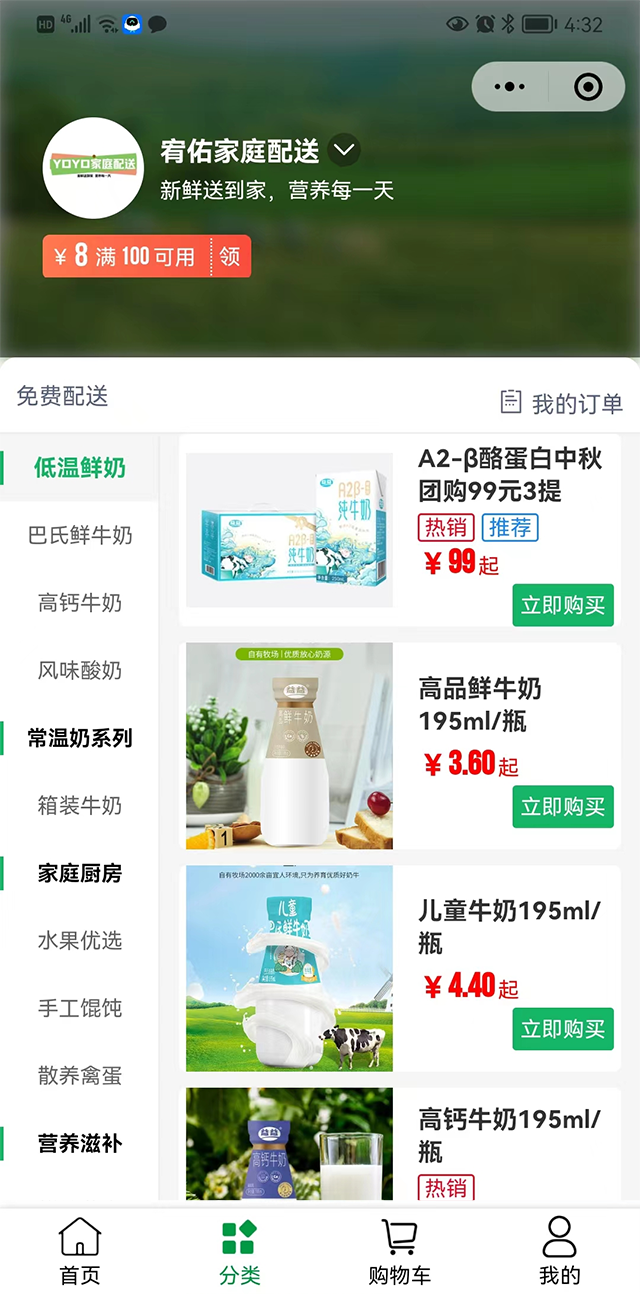
Task: Jump to 常温奶系列 section
Action: tap(80, 738)
